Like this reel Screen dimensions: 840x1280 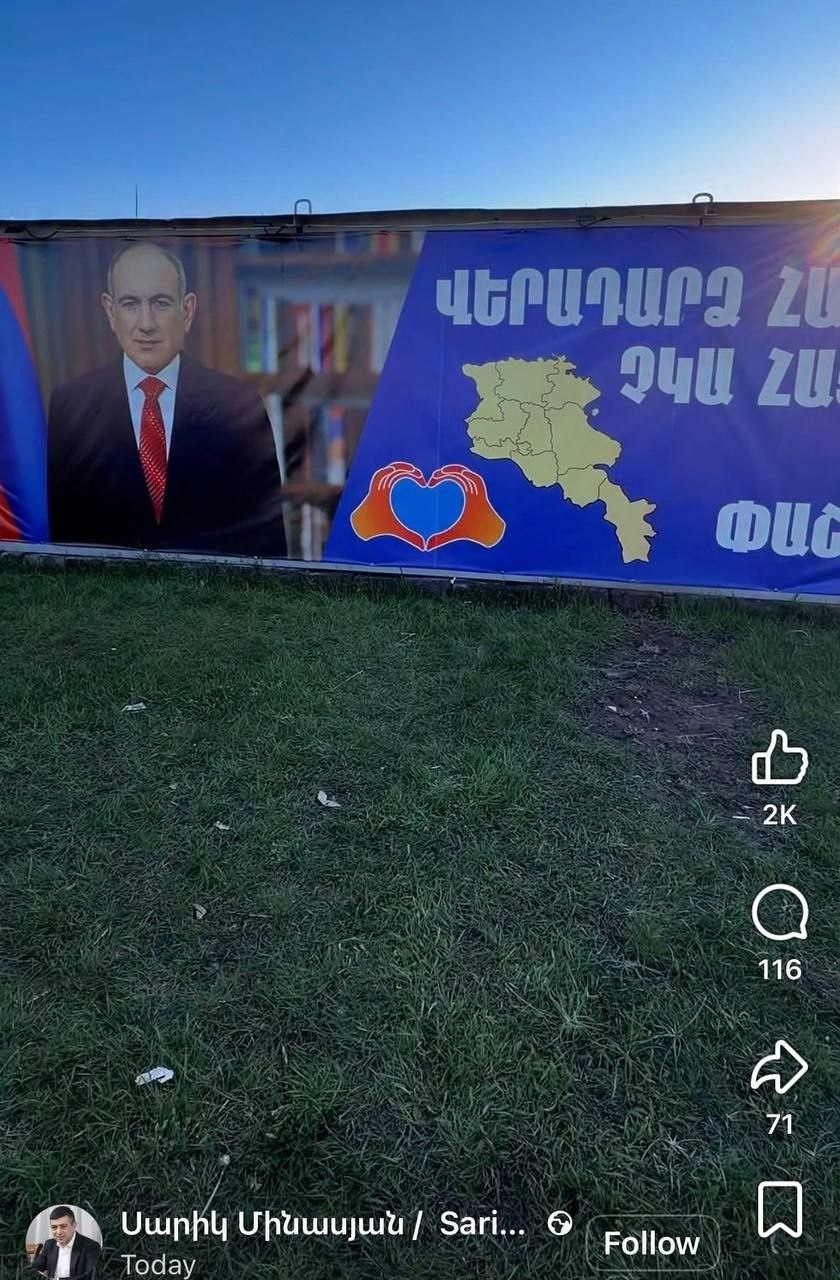point(779,759)
